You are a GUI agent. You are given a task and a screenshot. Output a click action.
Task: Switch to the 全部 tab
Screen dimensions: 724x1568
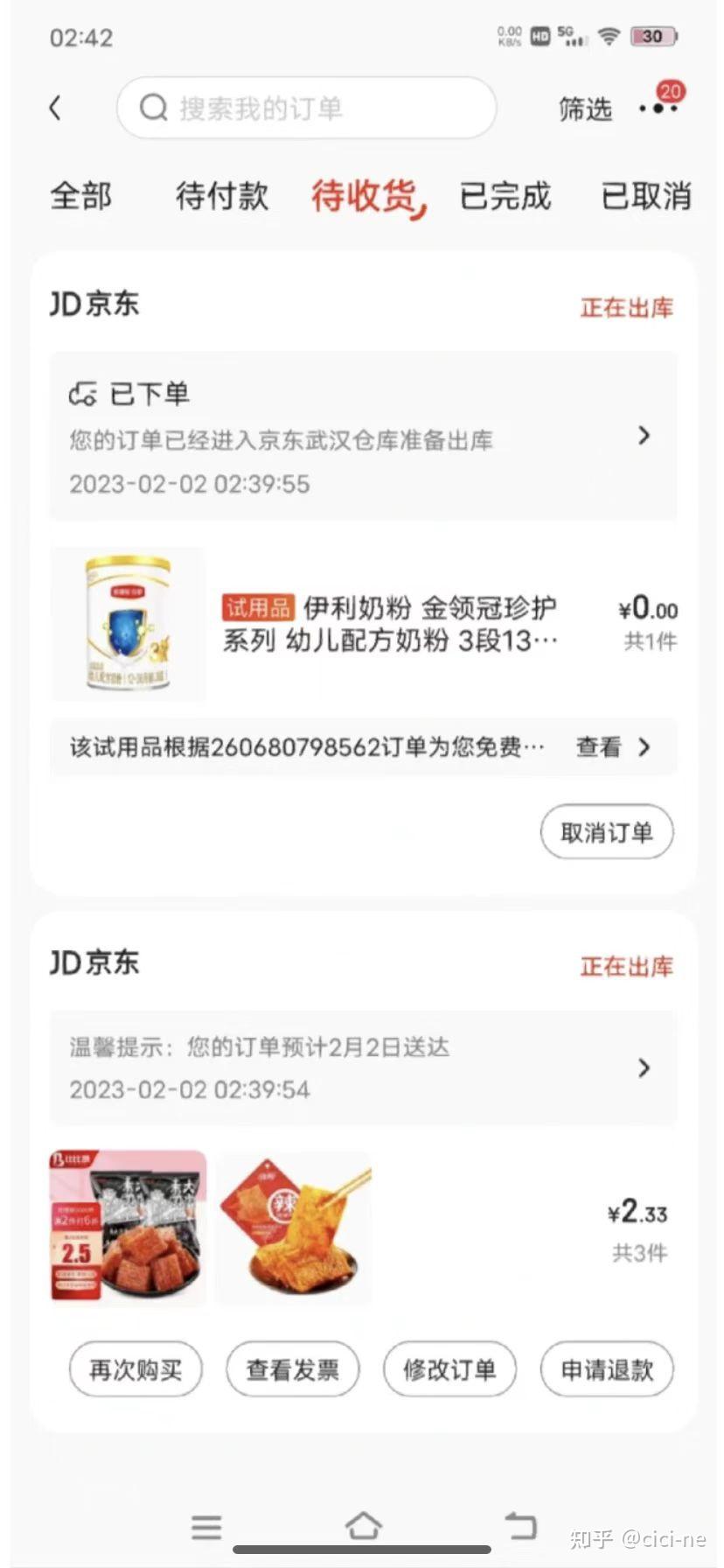click(80, 195)
